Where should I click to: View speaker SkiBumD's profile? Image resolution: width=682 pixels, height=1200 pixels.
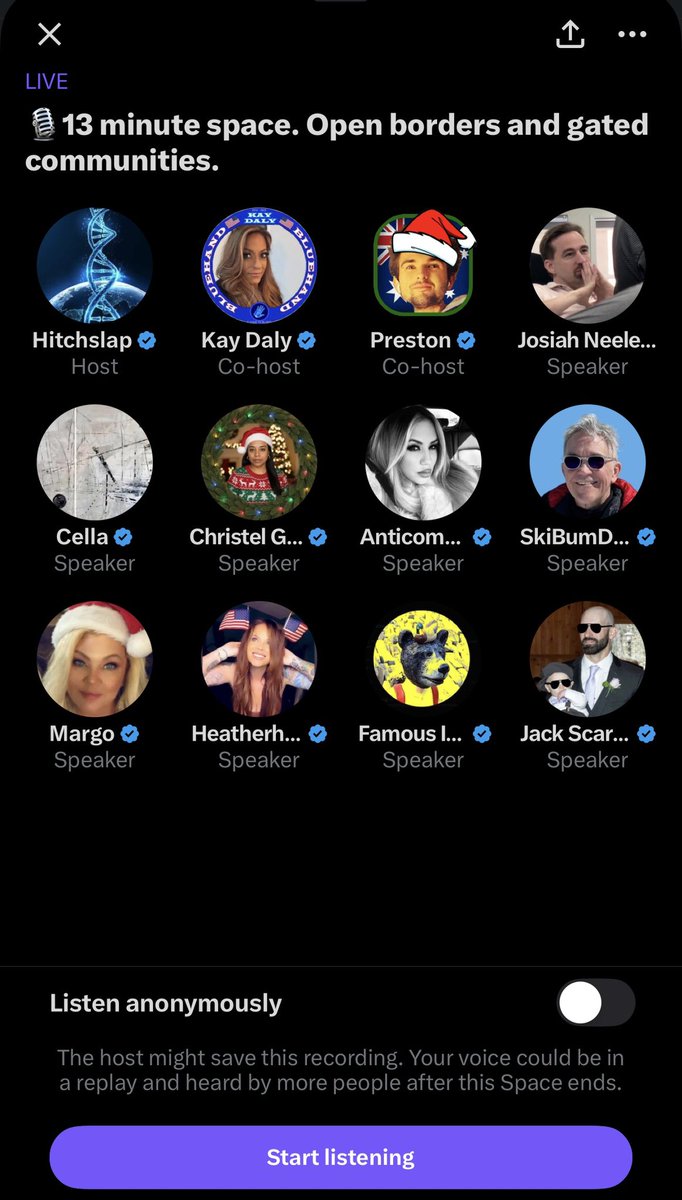pos(587,462)
